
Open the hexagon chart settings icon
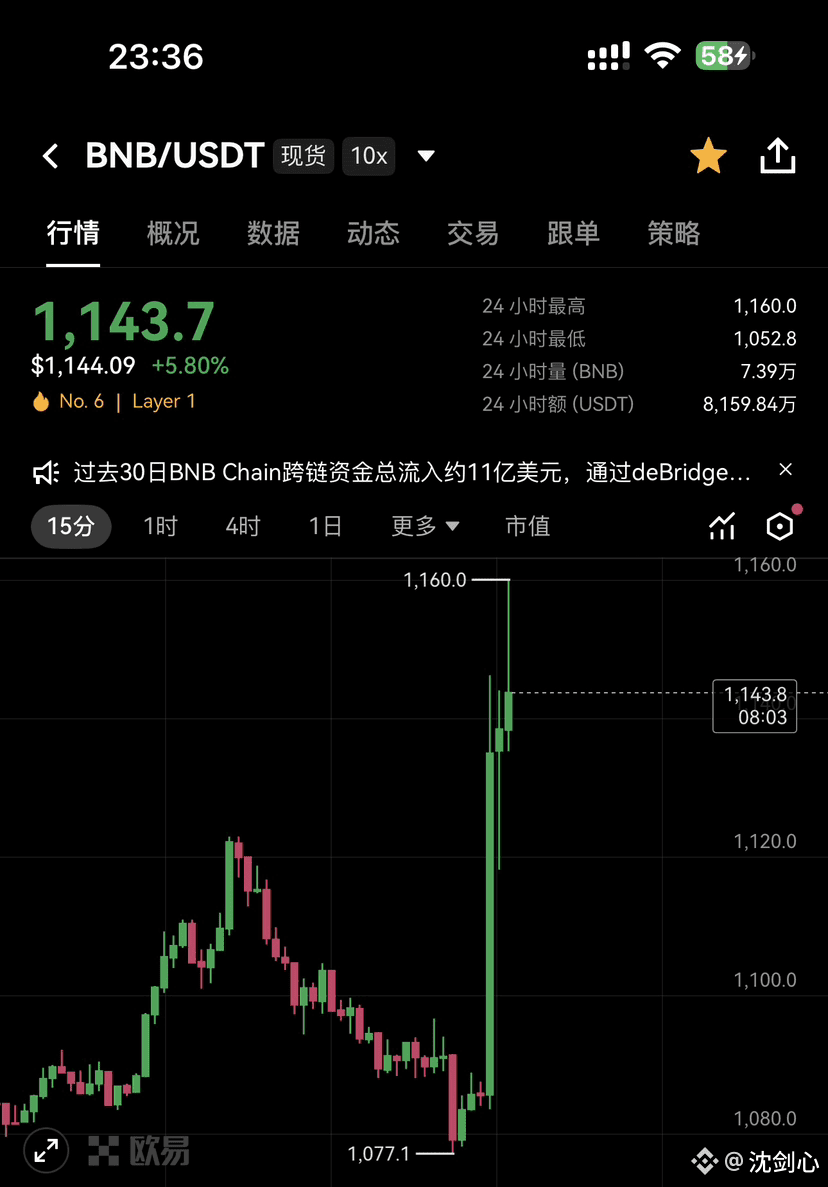pyautogui.click(x=780, y=526)
